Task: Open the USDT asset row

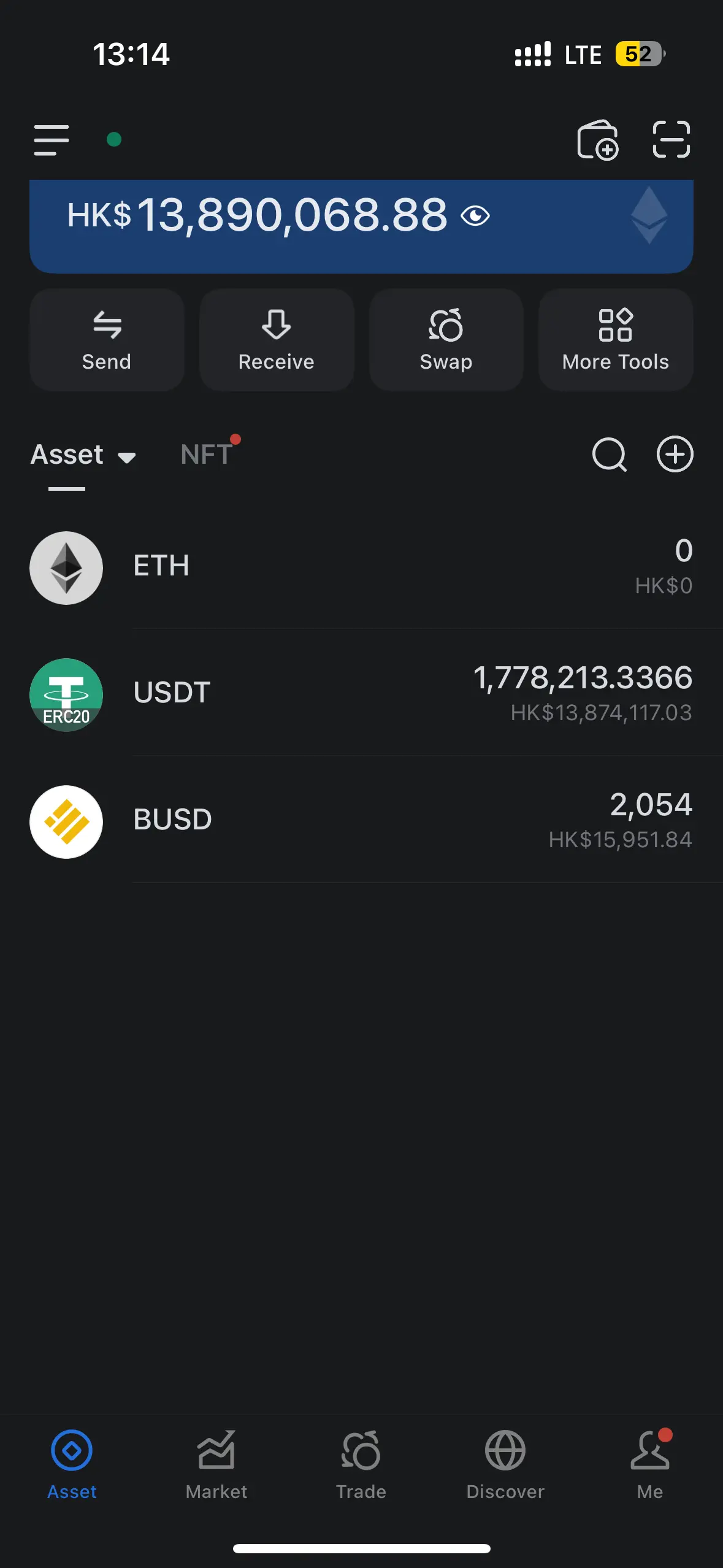Action: [361, 694]
